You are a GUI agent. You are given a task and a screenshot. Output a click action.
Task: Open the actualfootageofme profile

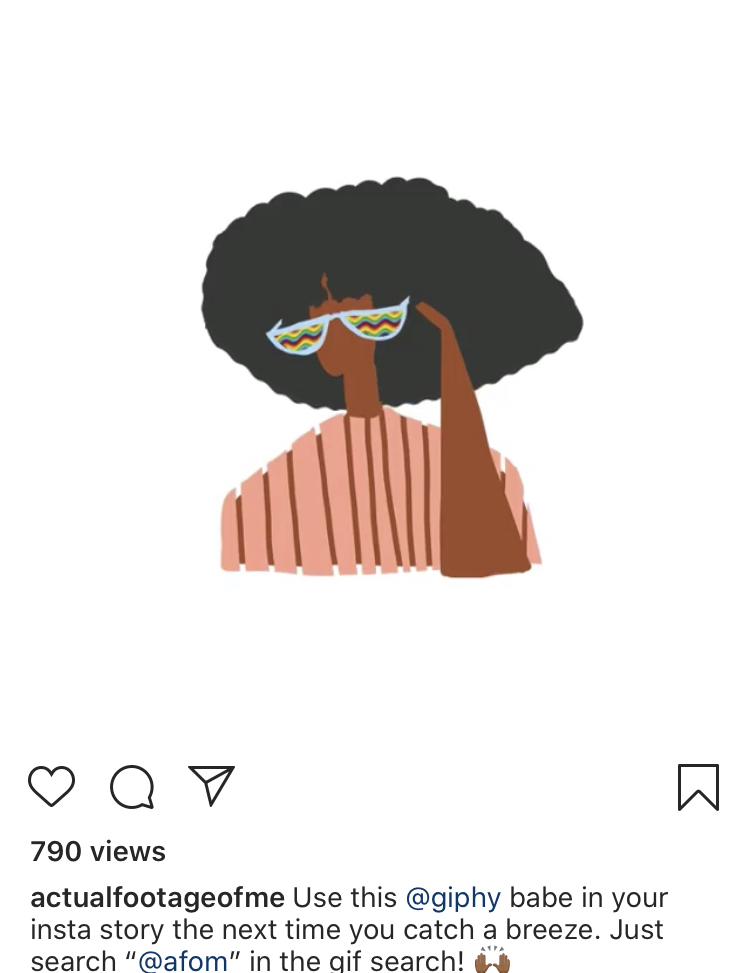pyautogui.click(x=157, y=898)
